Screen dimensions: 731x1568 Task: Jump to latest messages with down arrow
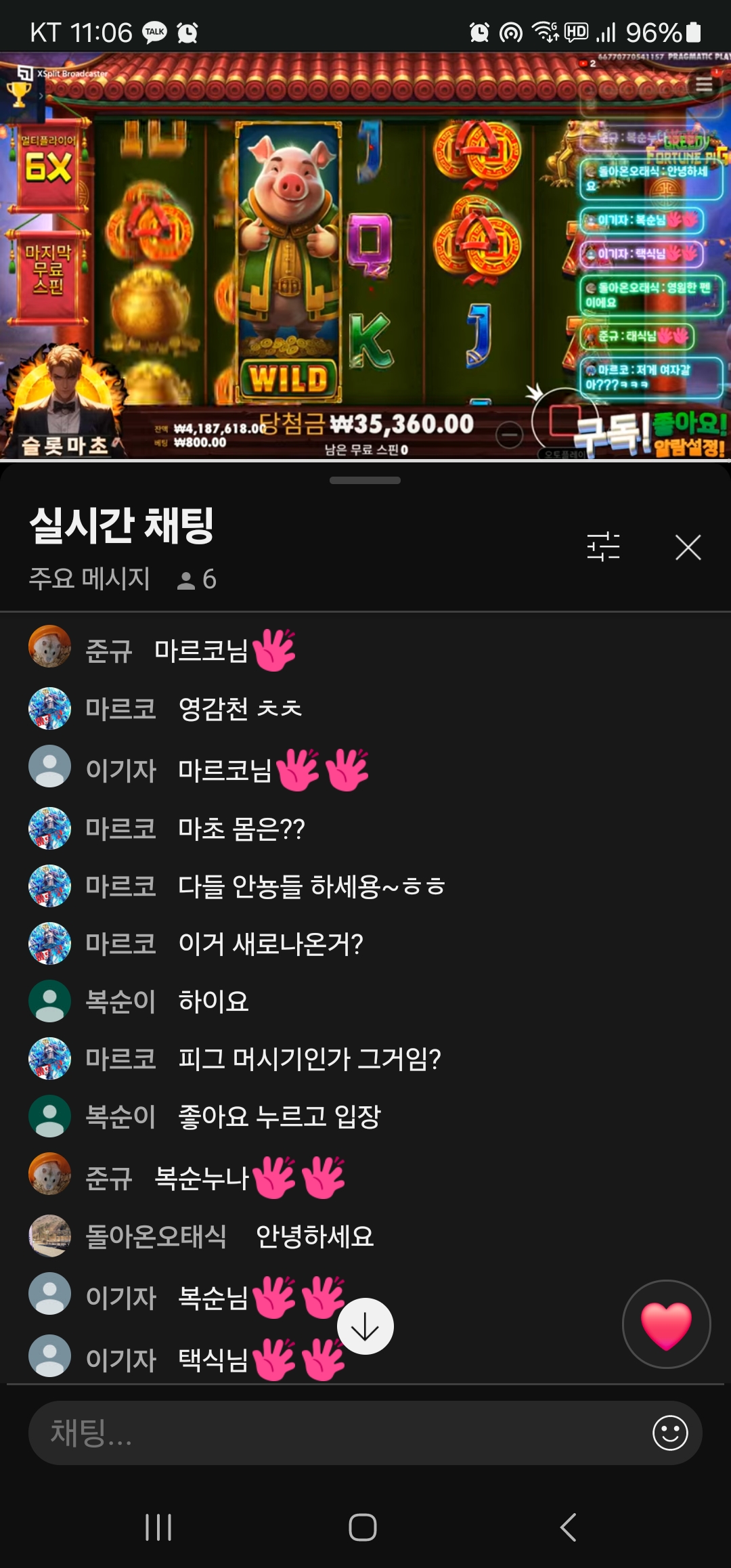pos(365,1326)
